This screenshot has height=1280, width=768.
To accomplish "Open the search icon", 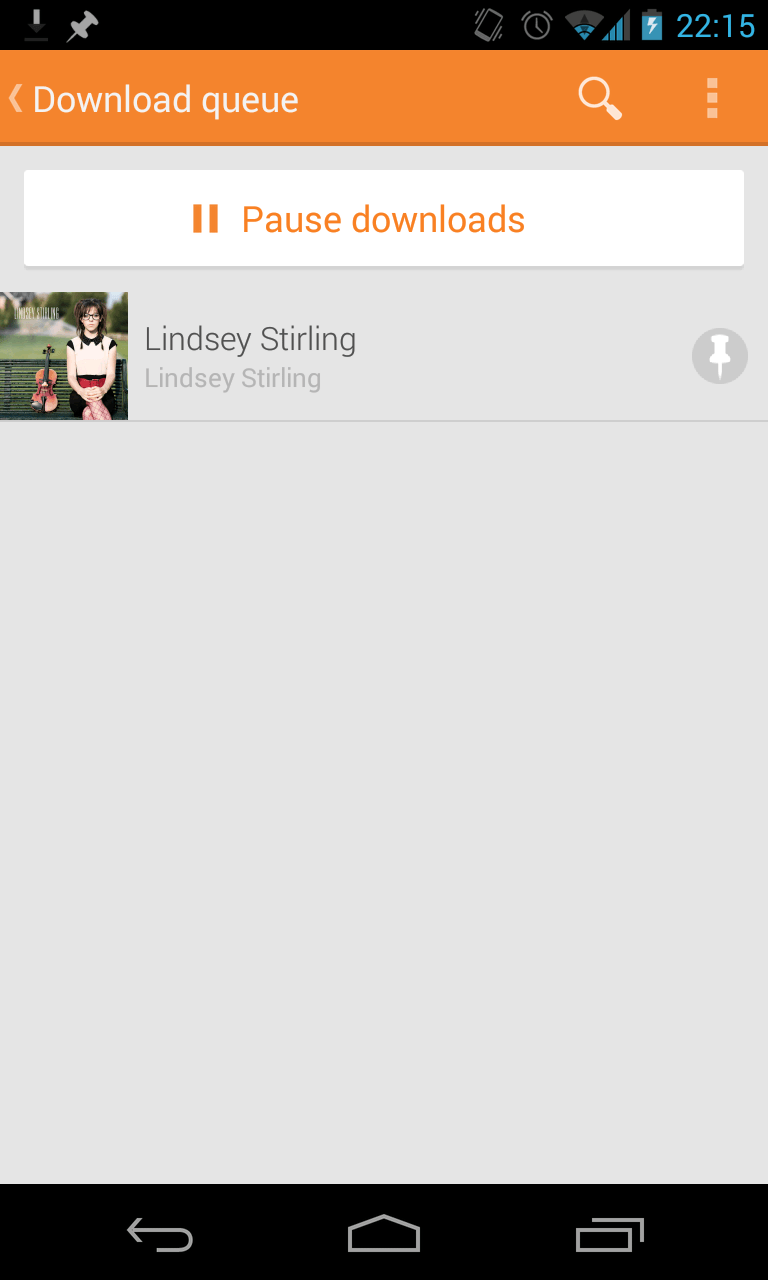I will click(599, 99).
